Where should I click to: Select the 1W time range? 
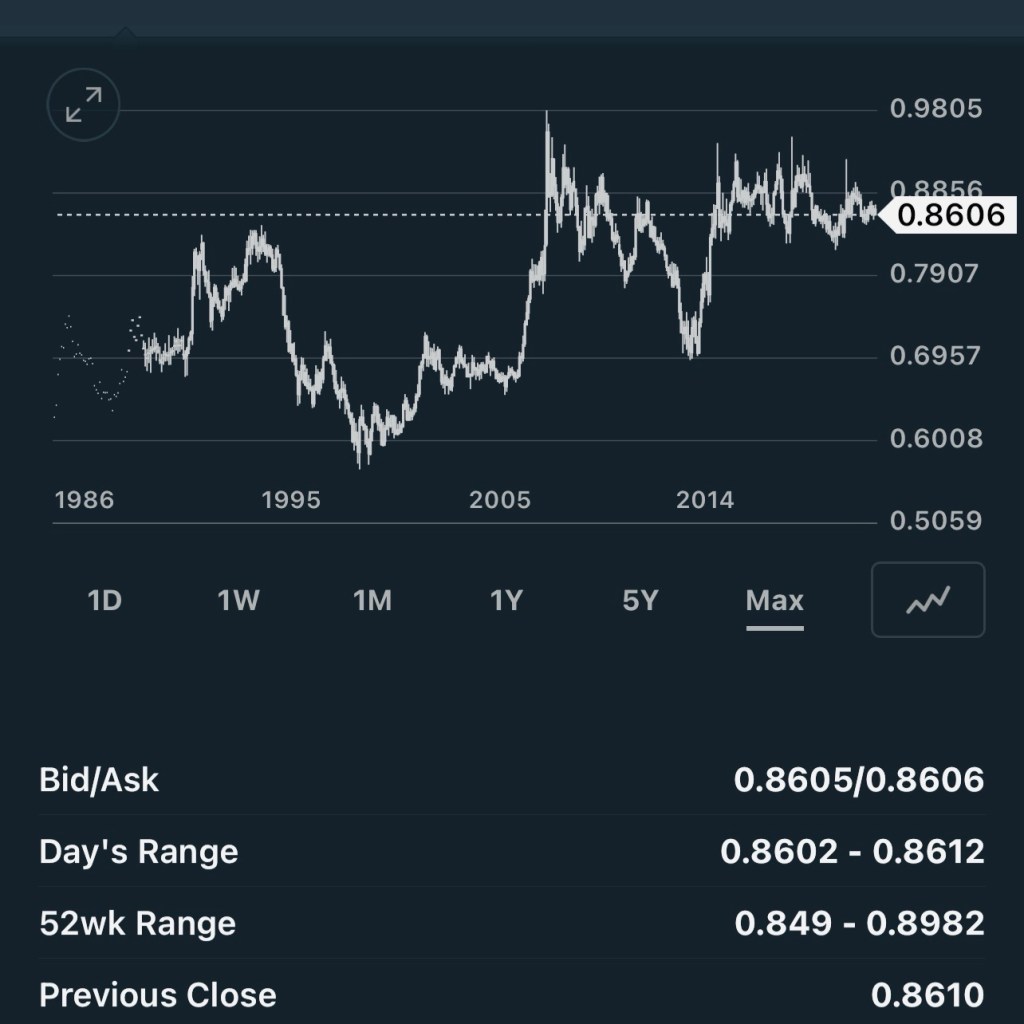pos(238,600)
